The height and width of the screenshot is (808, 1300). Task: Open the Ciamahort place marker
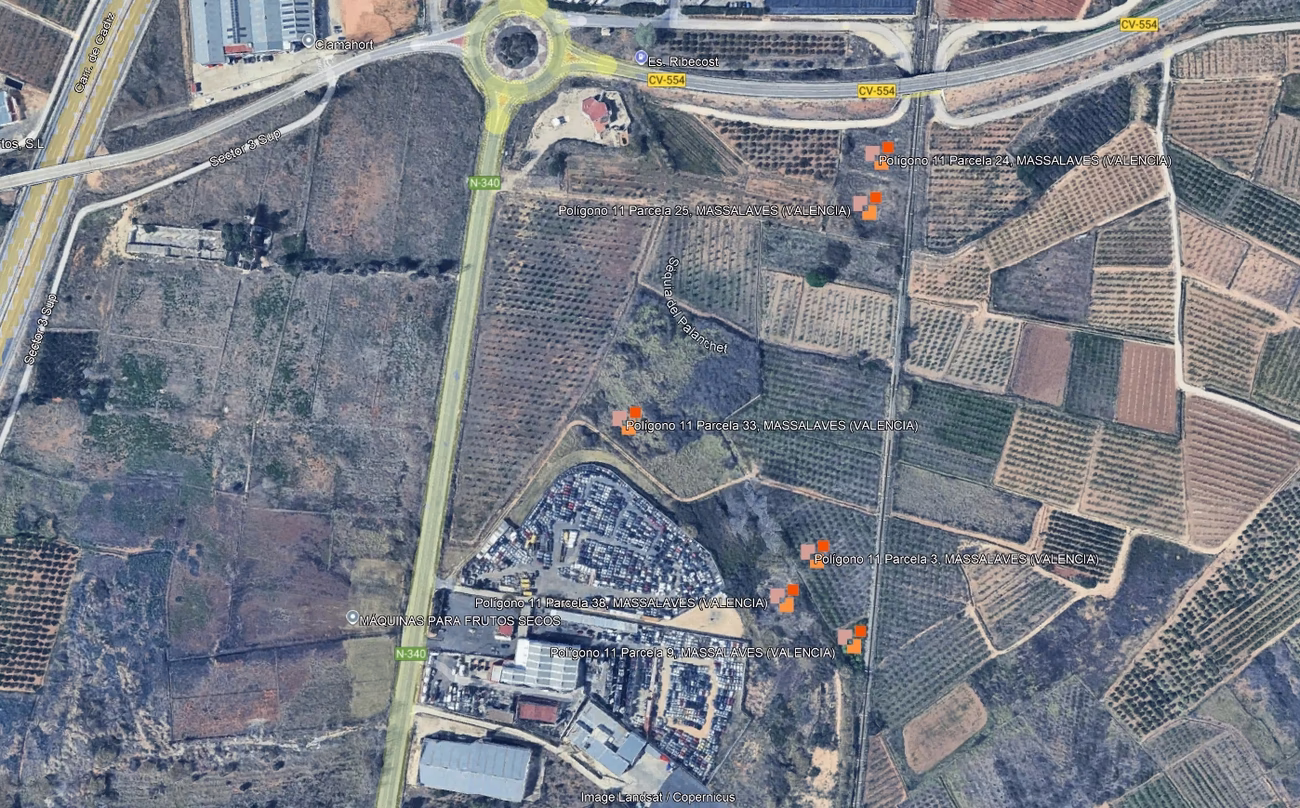(x=308, y=43)
